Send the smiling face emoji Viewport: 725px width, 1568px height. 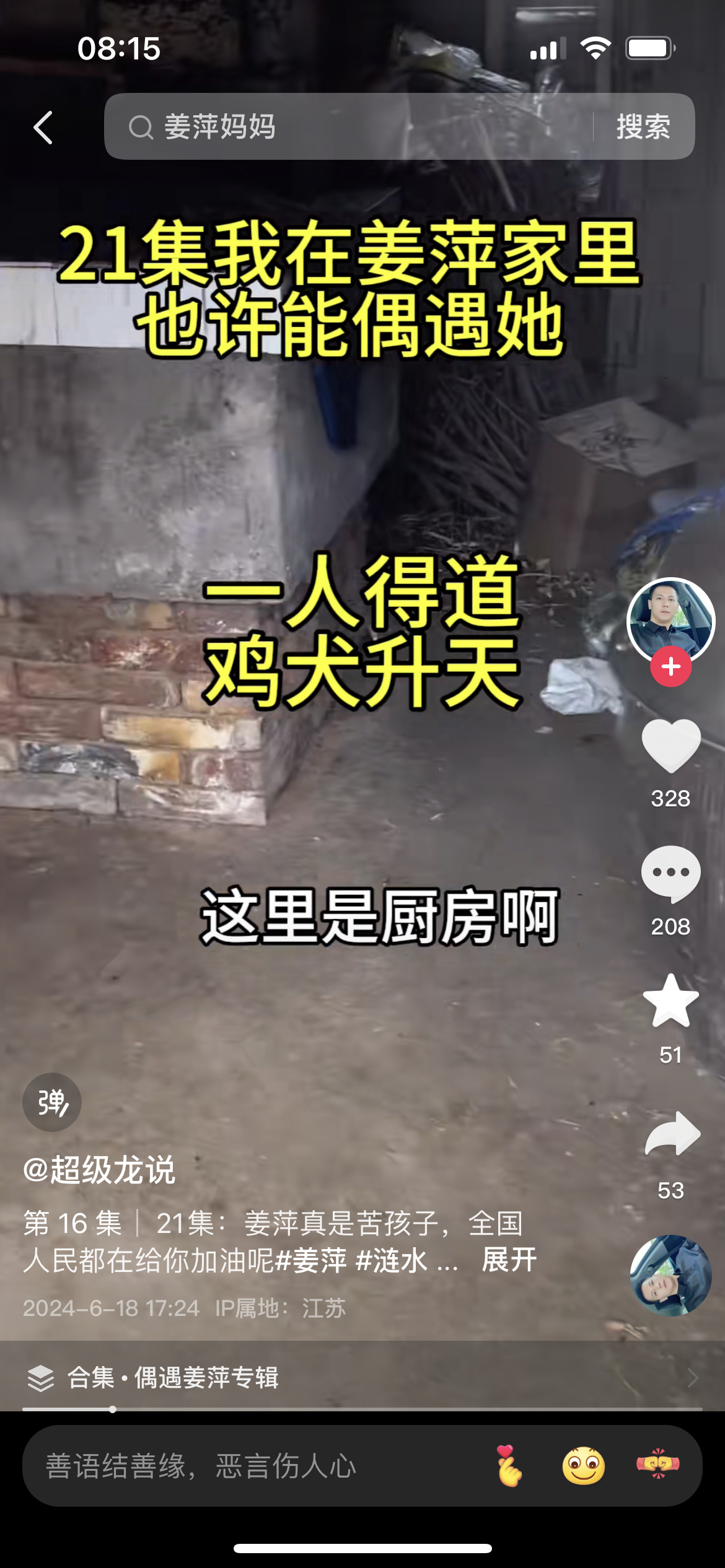pos(583,1466)
